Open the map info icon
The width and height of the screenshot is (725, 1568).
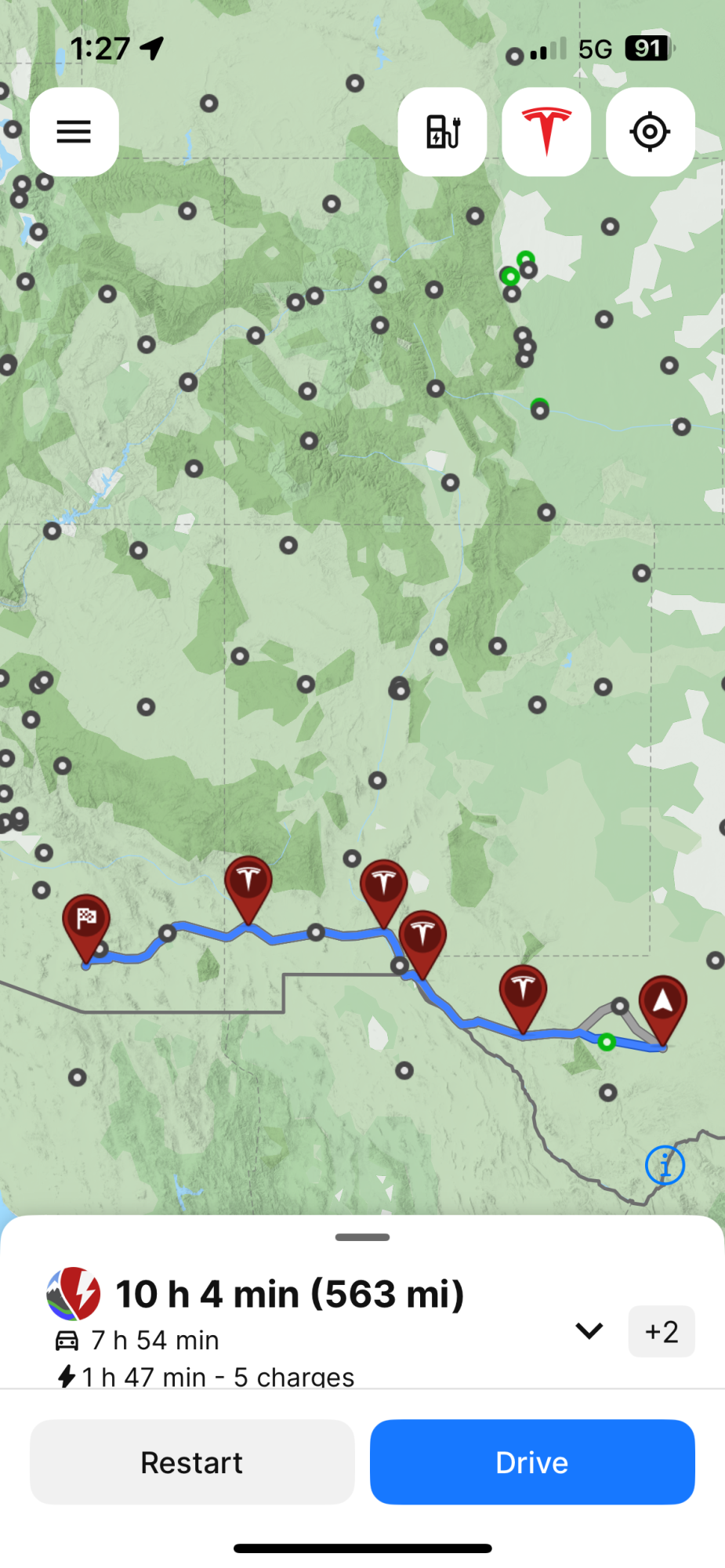665,1165
